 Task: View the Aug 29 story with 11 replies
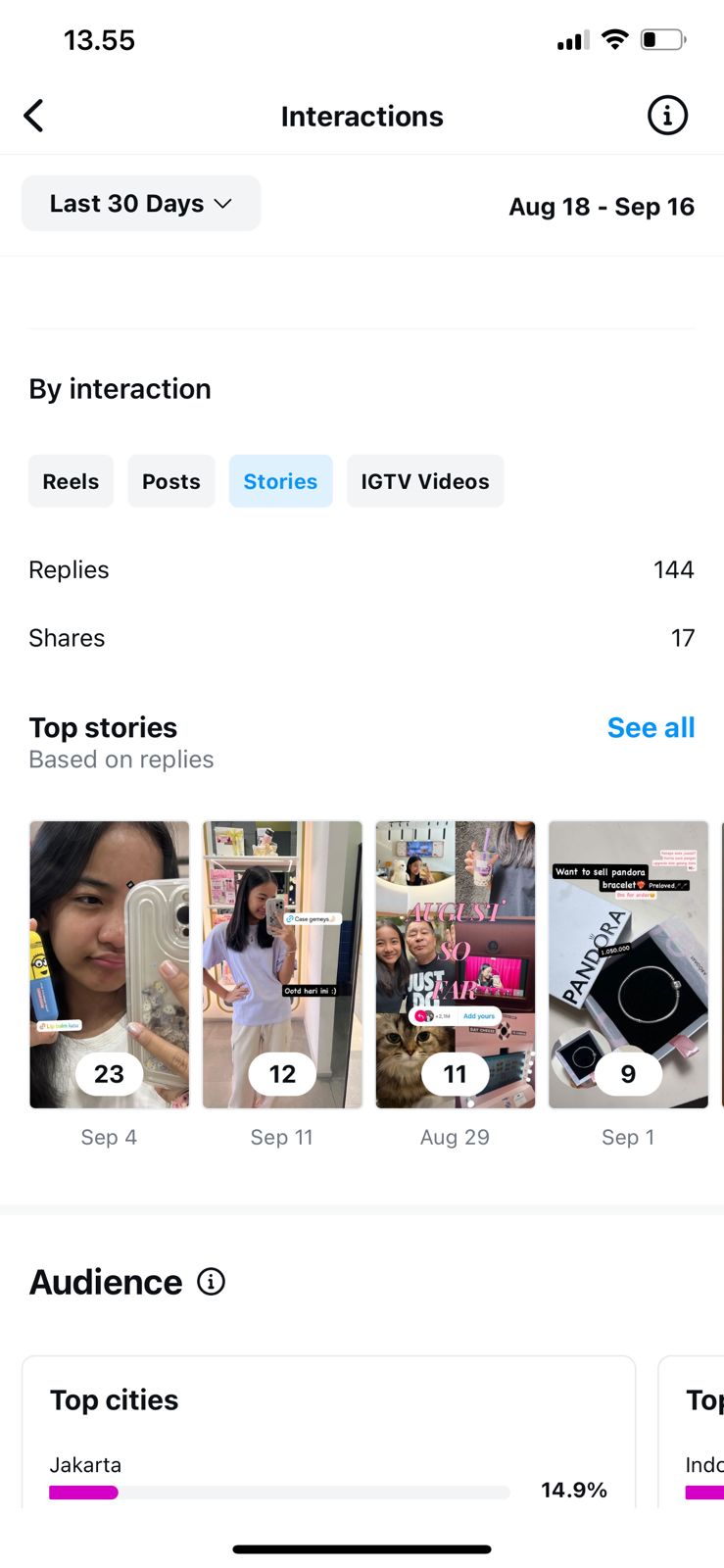coord(456,964)
